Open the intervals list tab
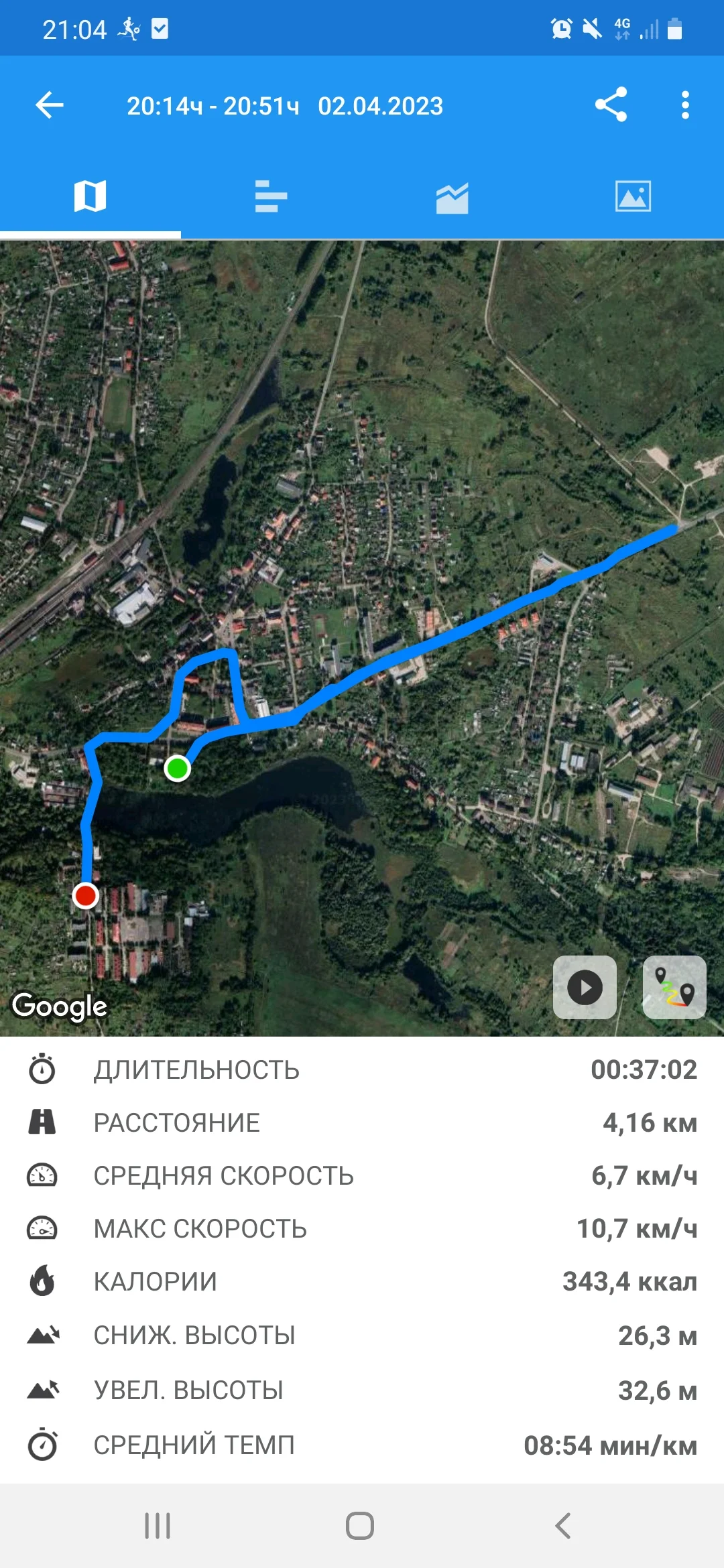 click(271, 196)
